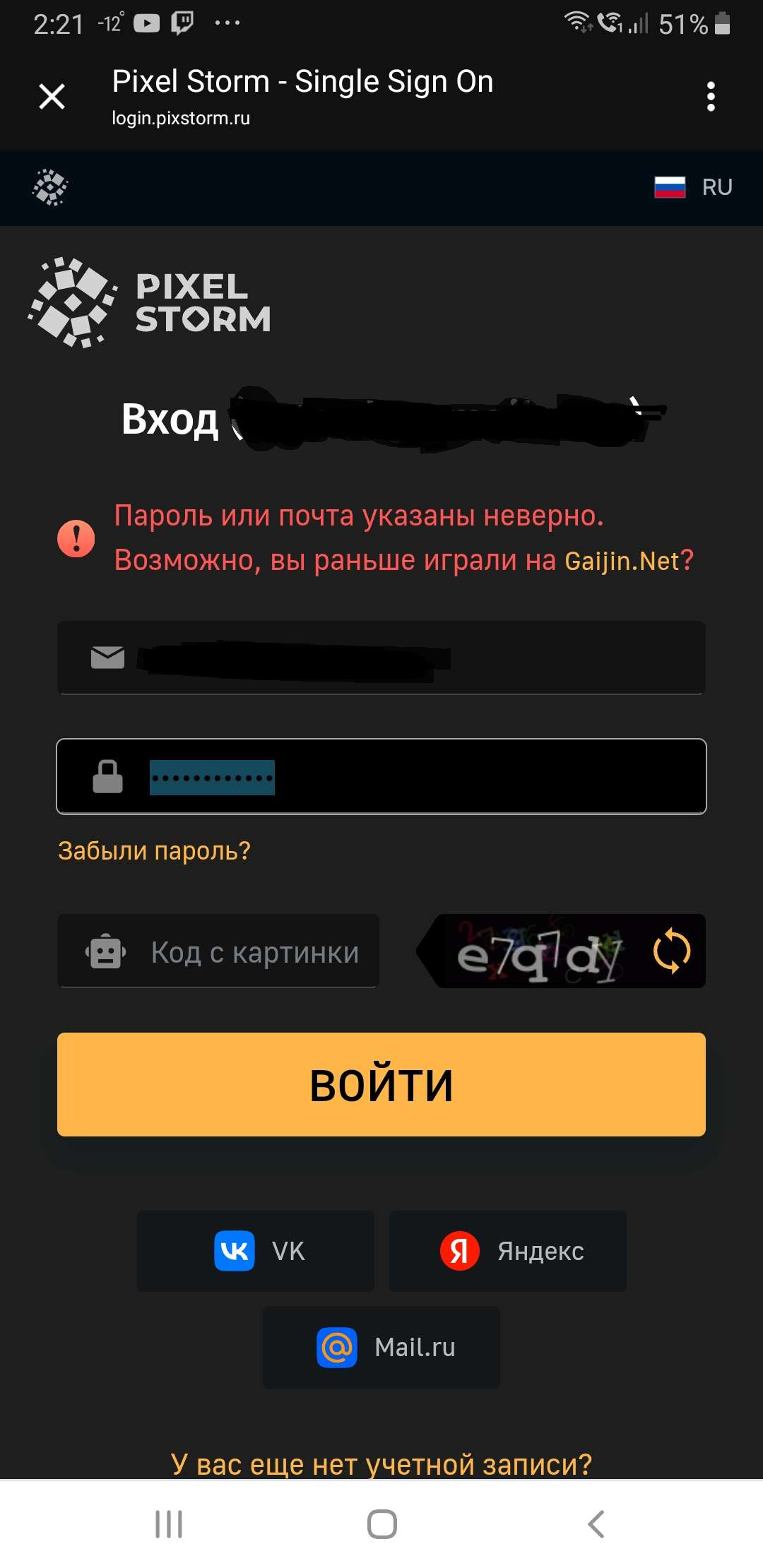Screen dimensions: 763x1568
Task: Close the Pixel Storm sign-in tab
Action: coord(52,96)
